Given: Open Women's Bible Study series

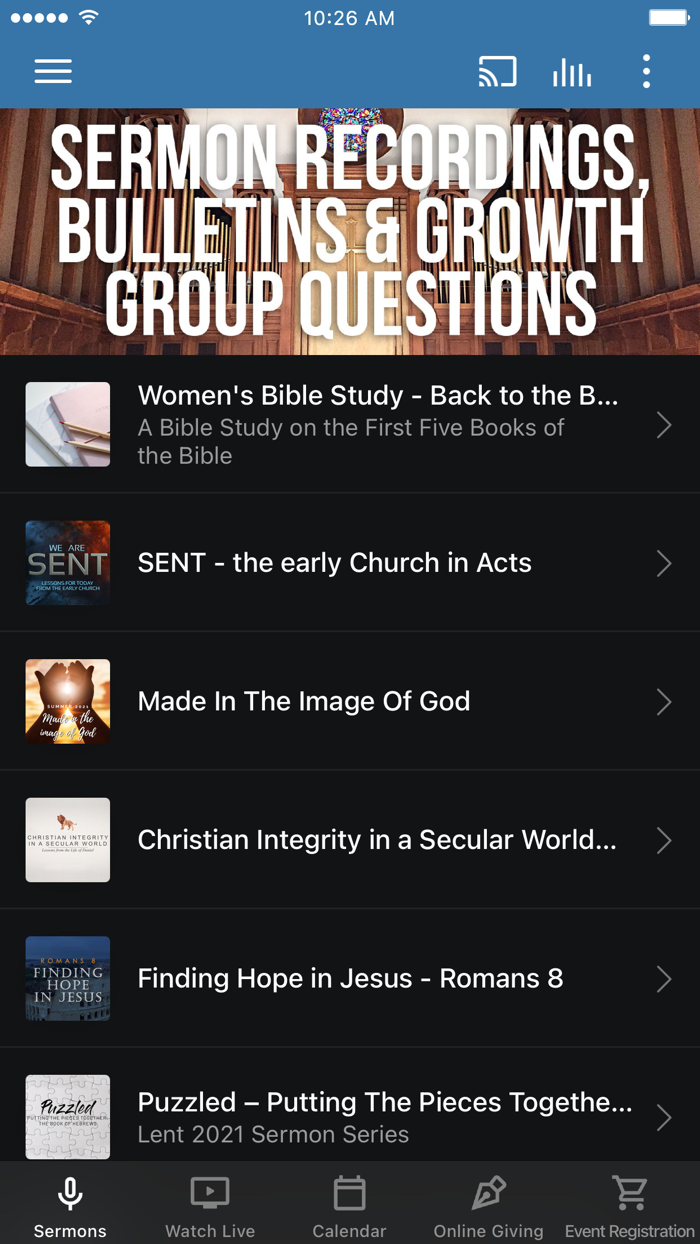Looking at the screenshot, I should (350, 424).
